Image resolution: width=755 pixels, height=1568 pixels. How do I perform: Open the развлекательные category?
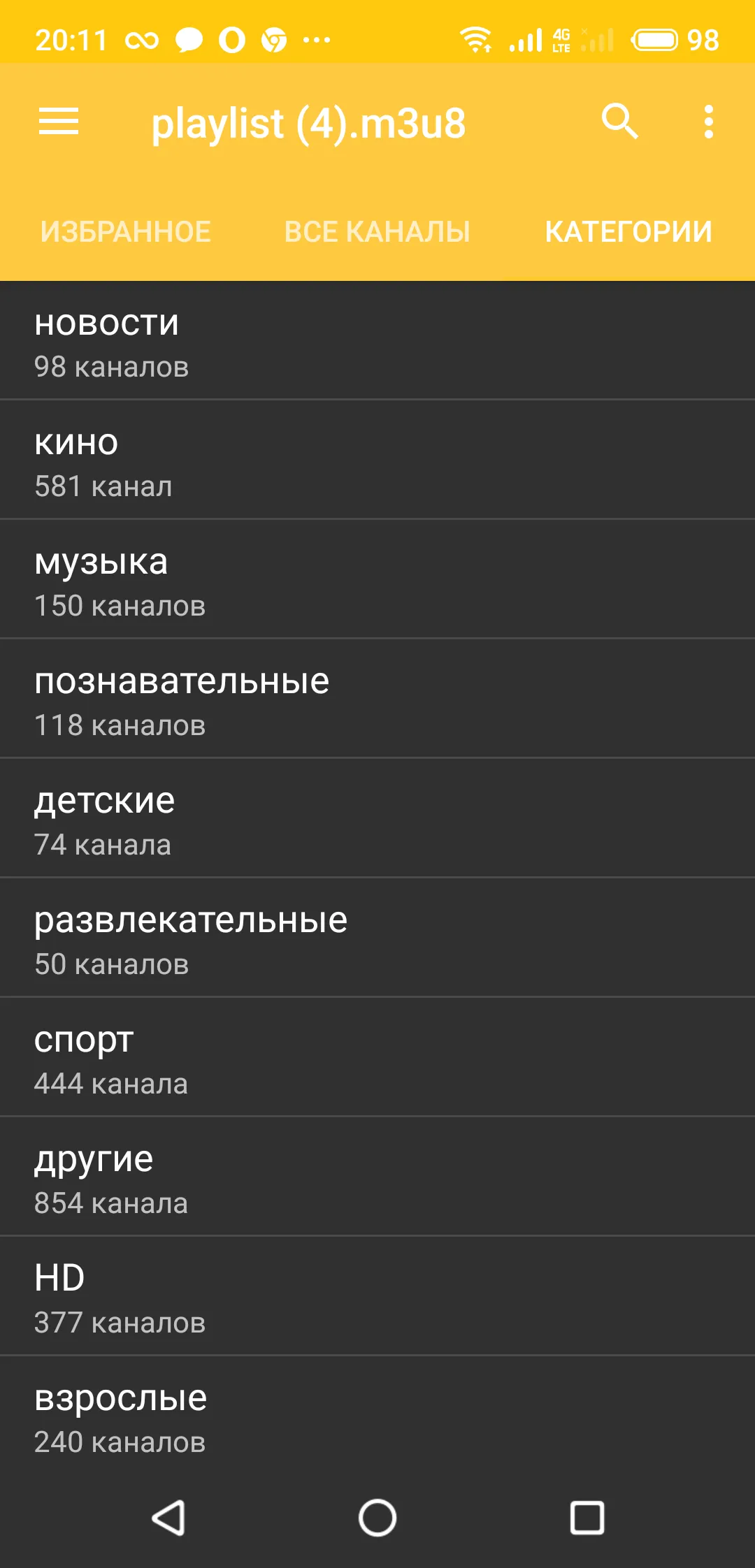pos(377,938)
